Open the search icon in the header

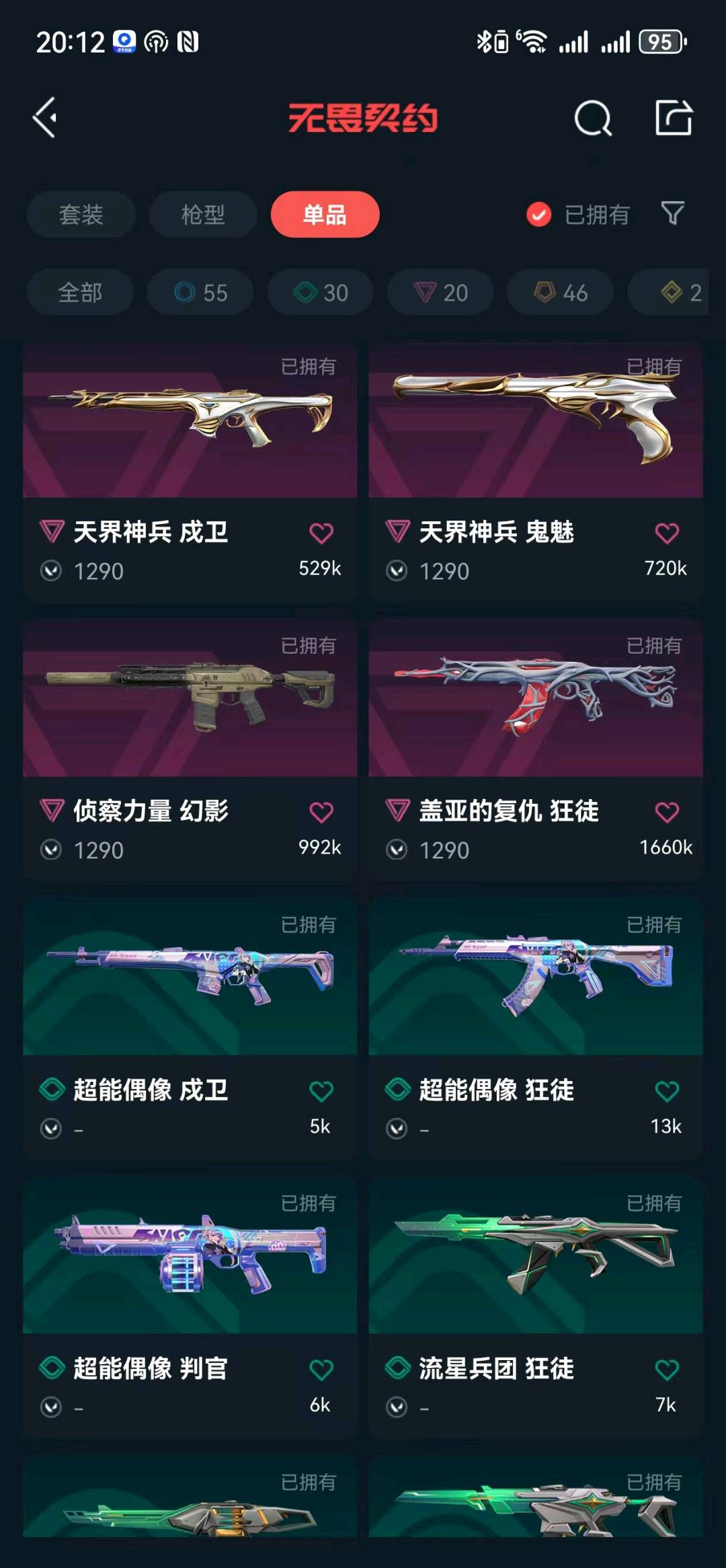[x=593, y=118]
